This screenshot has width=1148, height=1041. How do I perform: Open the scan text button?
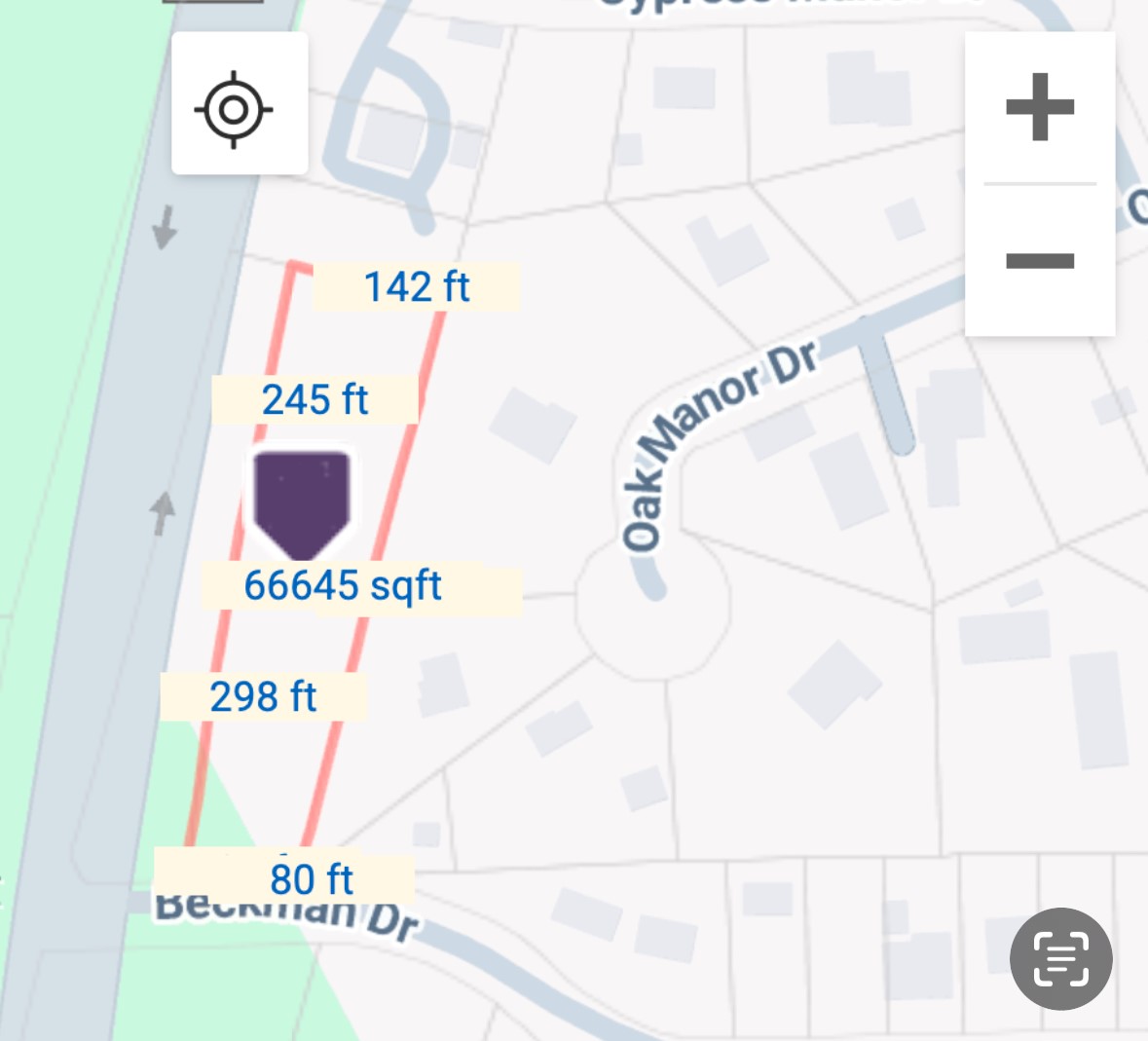[1060, 958]
